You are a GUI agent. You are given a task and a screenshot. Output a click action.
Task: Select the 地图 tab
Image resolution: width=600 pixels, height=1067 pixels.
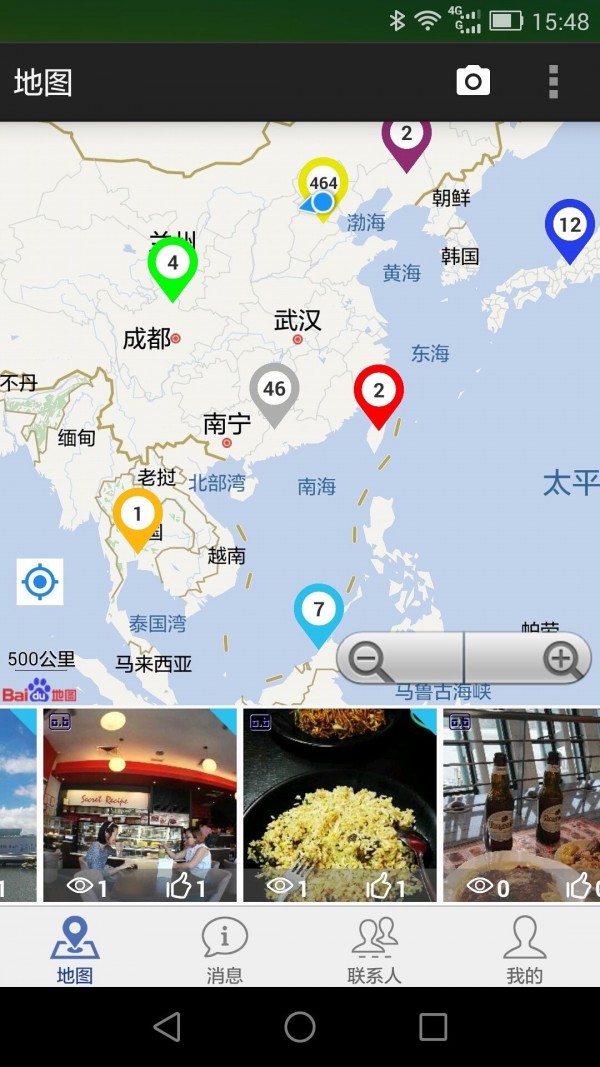click(x=74, y=950)
